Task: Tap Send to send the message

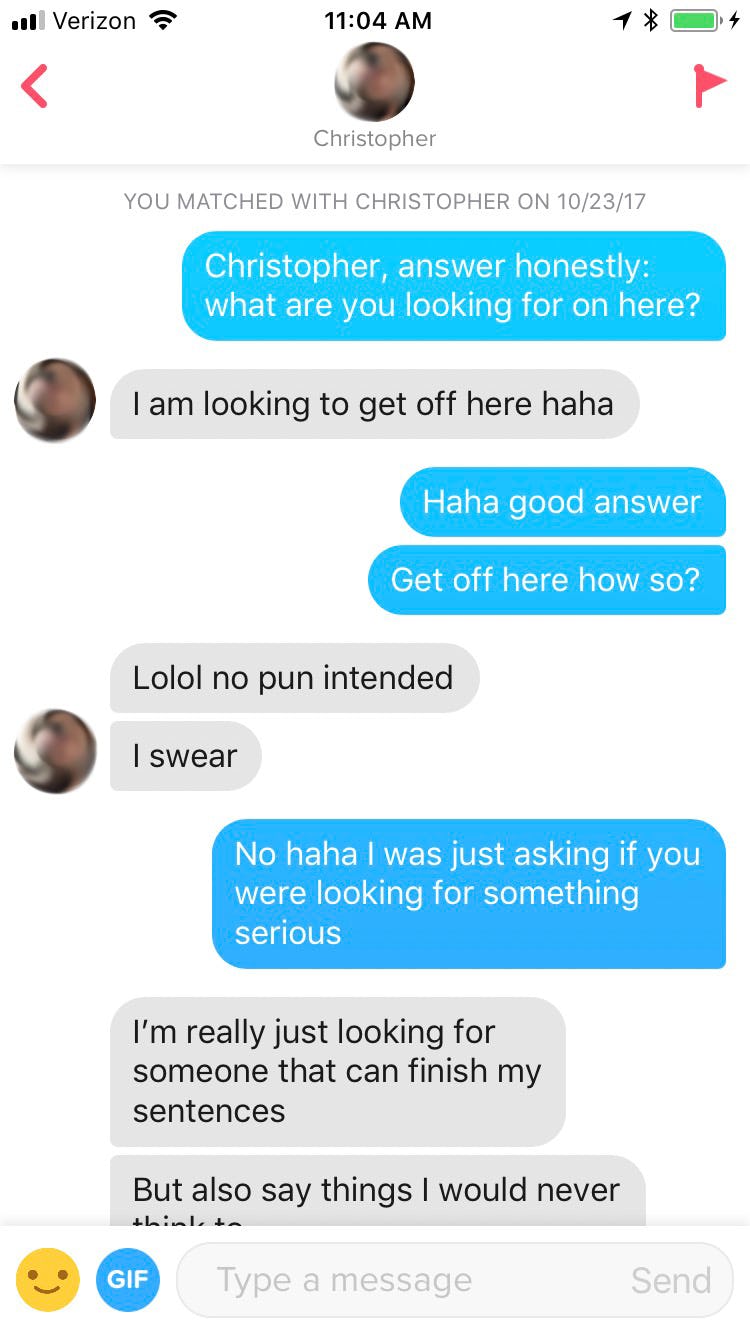Action: (671, 1280)
